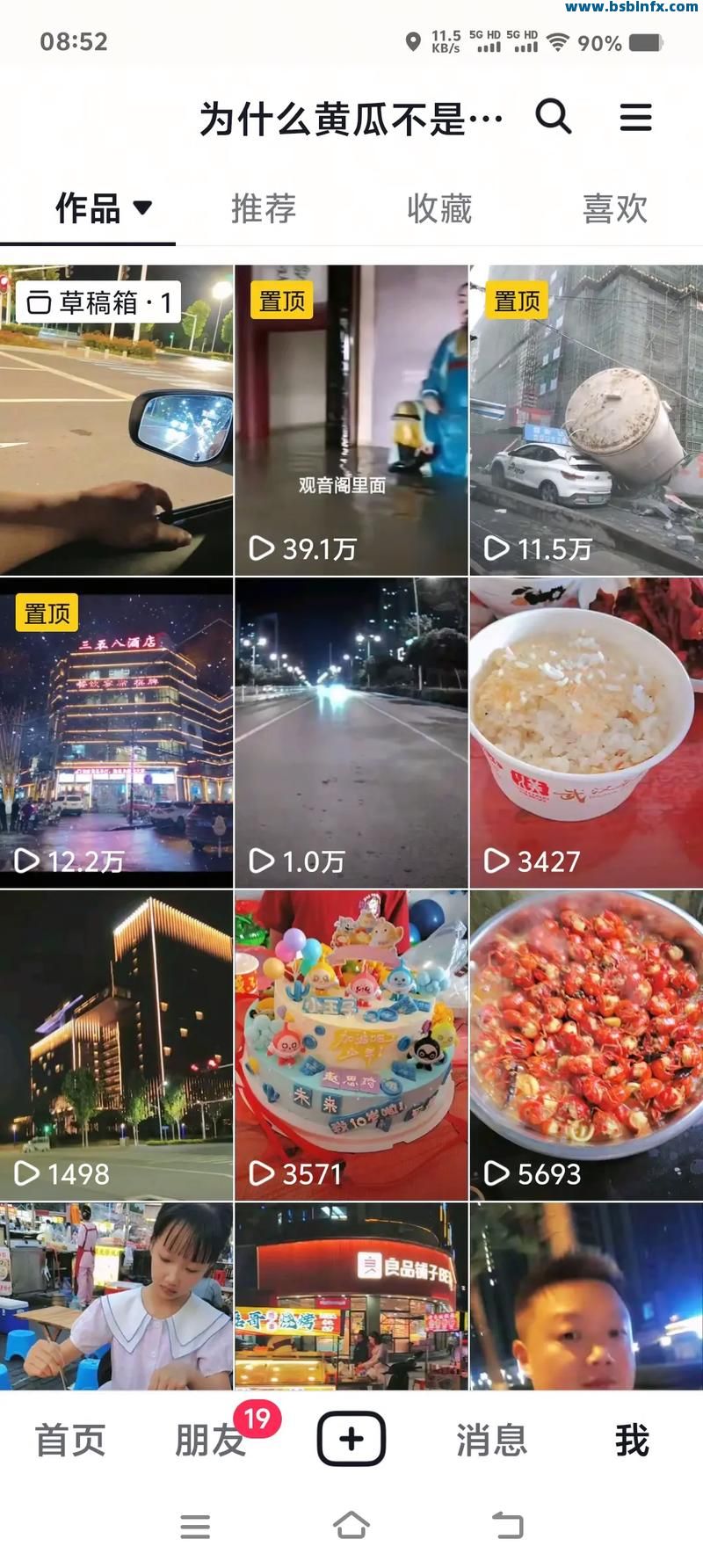Create a new post with plus button
Viewport: 703px width, 1568px height.
(351, 1439)
